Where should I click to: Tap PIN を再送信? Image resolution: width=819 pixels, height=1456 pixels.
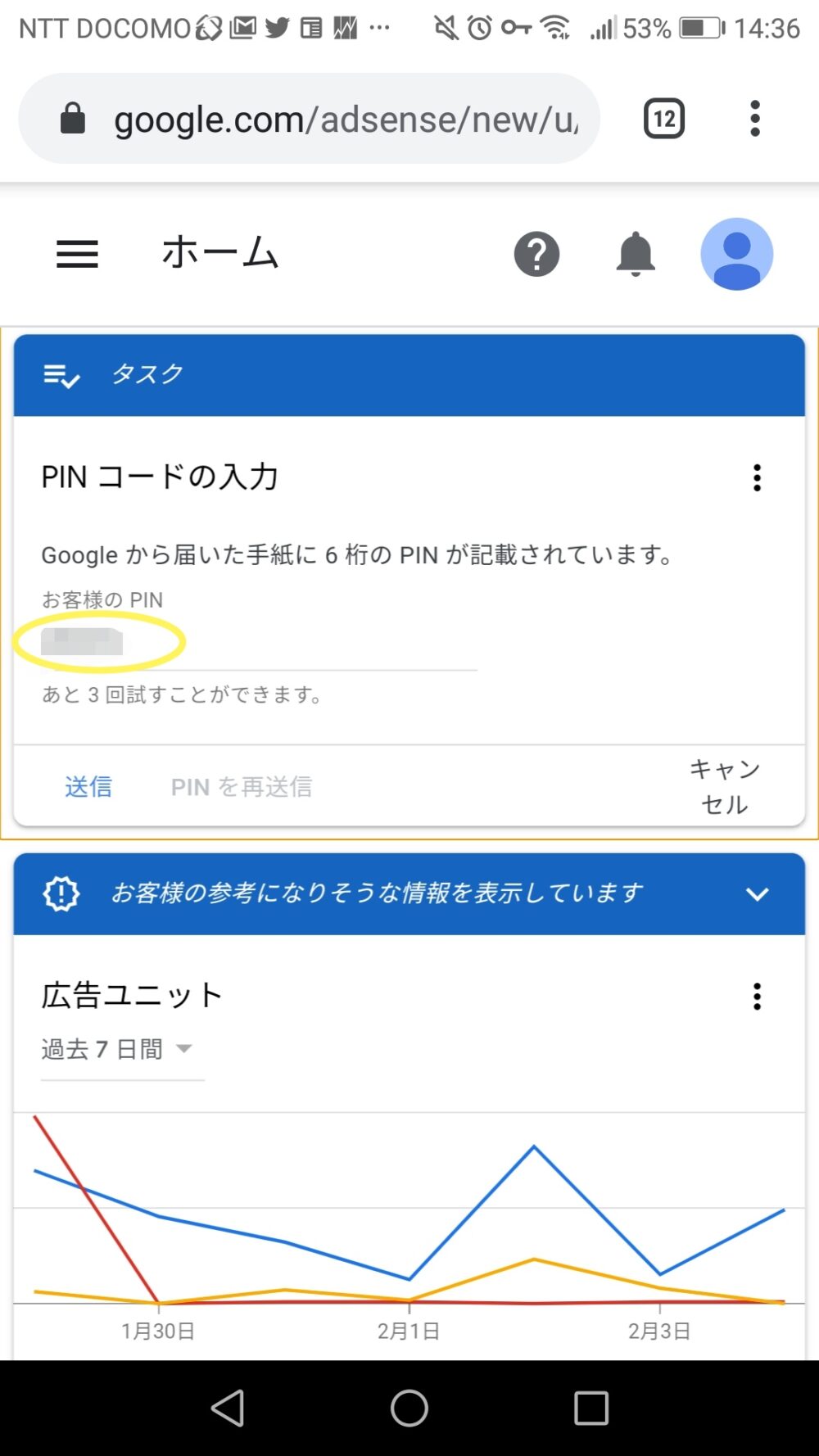point(242,787)
